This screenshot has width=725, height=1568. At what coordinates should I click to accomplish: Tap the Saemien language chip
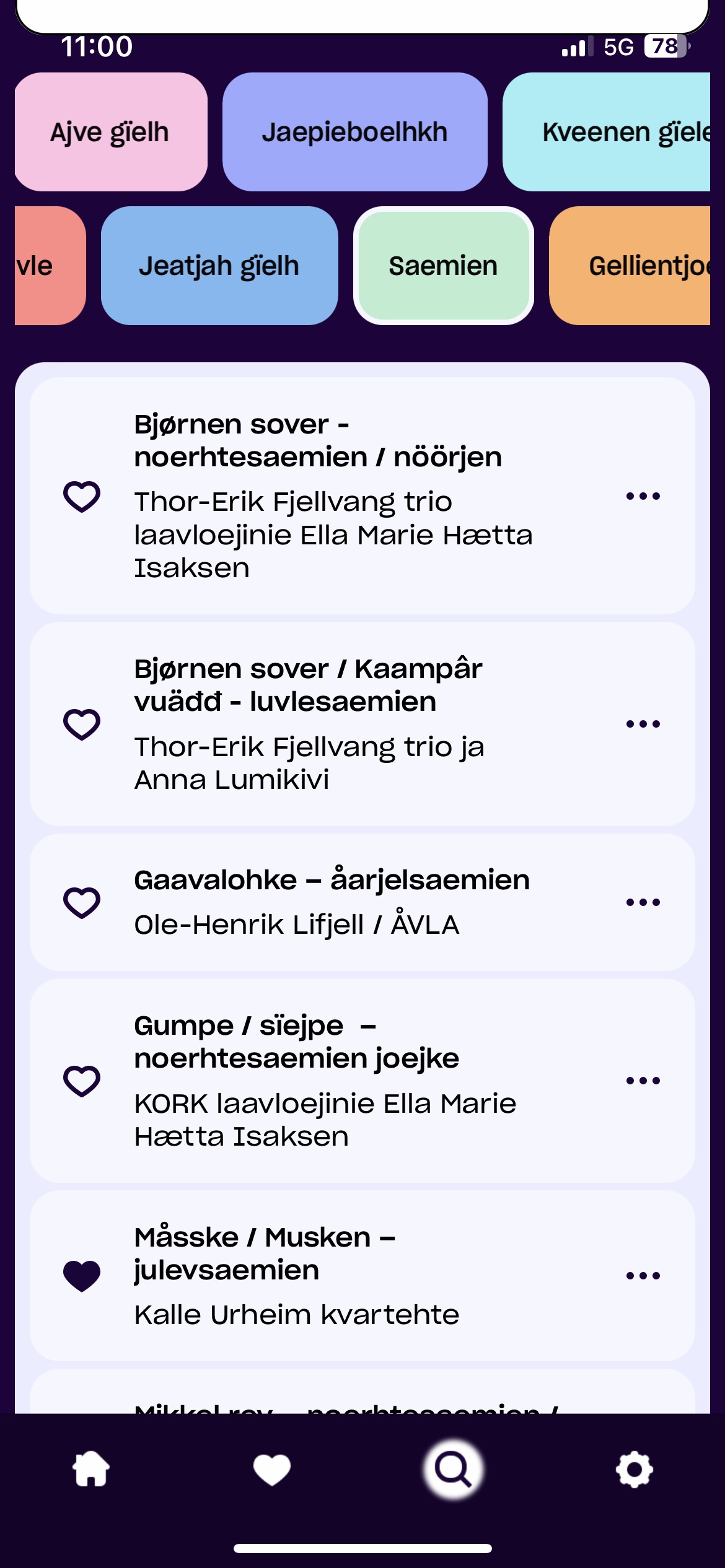click(443, 266)
